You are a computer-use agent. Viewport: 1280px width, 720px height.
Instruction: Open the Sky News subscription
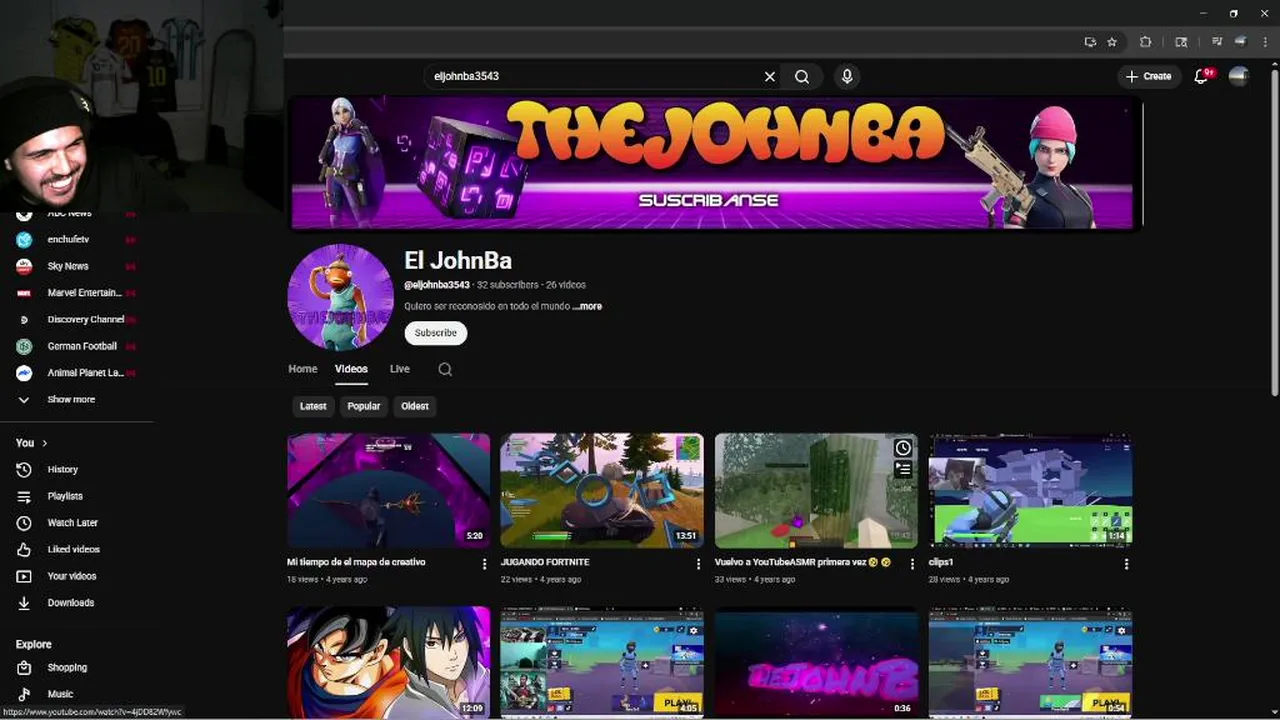point(67,266)
